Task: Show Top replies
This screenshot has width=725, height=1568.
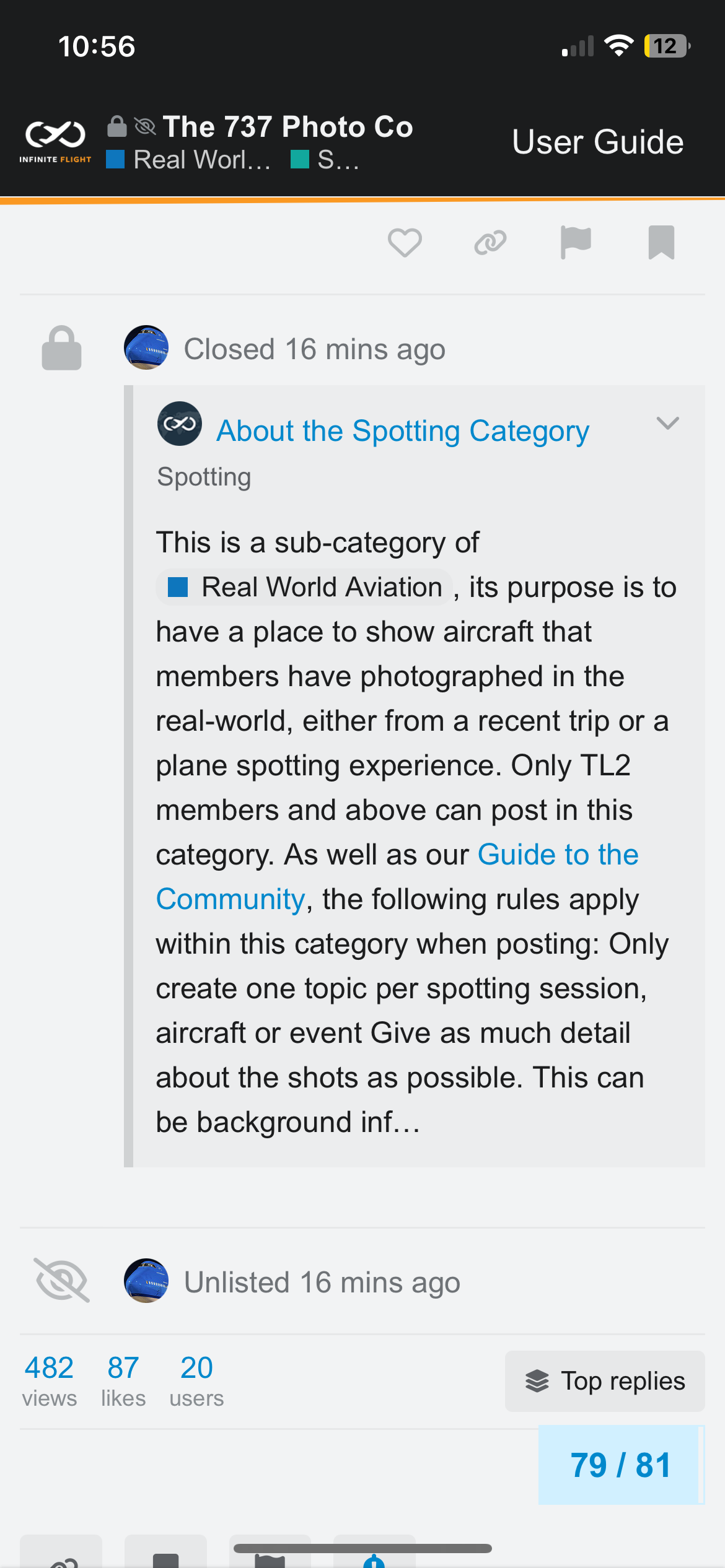Action: (x=605, y=1381)
